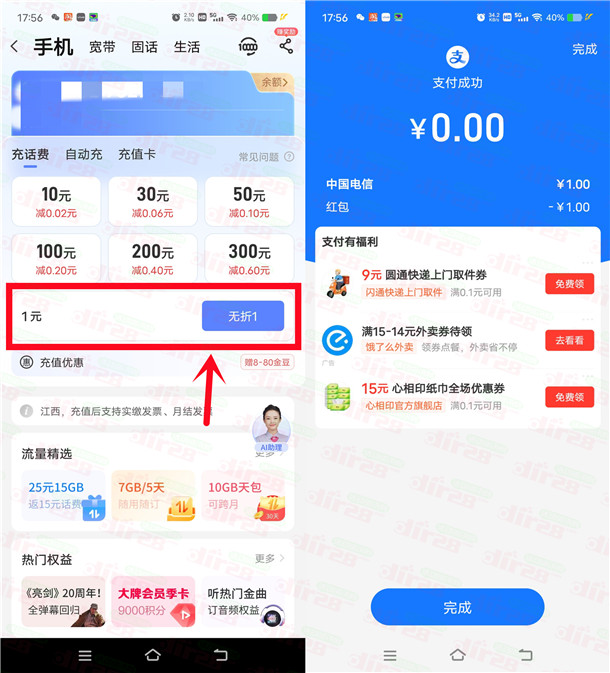
Task: Choose the 100元 recharge option
Action: click(56, 258)
